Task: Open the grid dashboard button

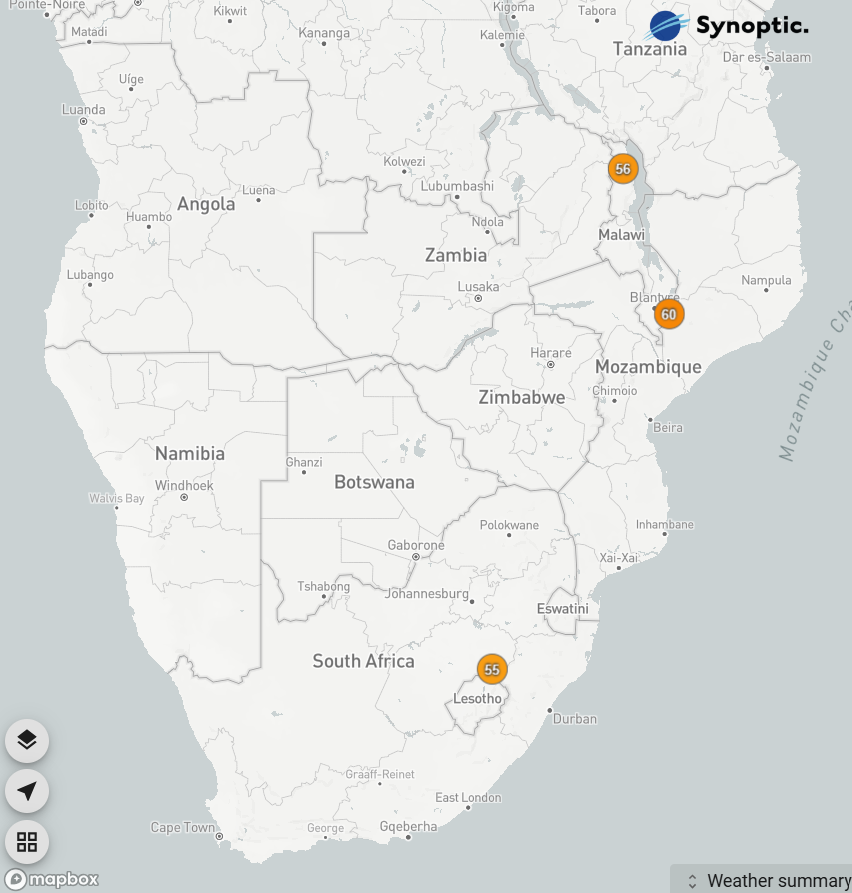Action: click(x=27, y=842)
